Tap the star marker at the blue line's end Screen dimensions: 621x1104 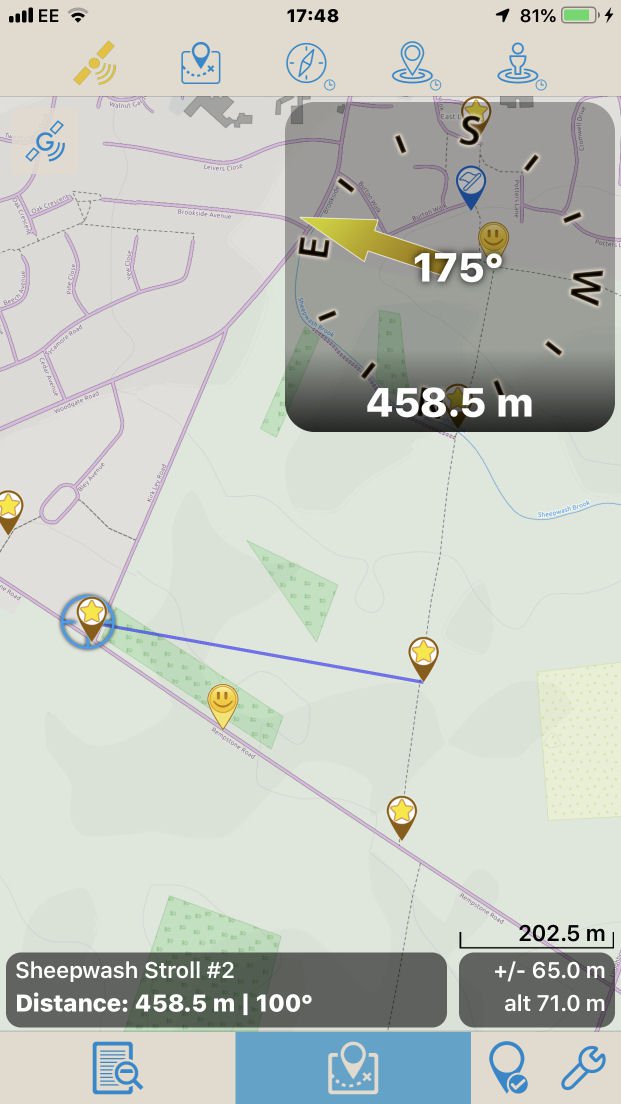(x=422, y=660)
